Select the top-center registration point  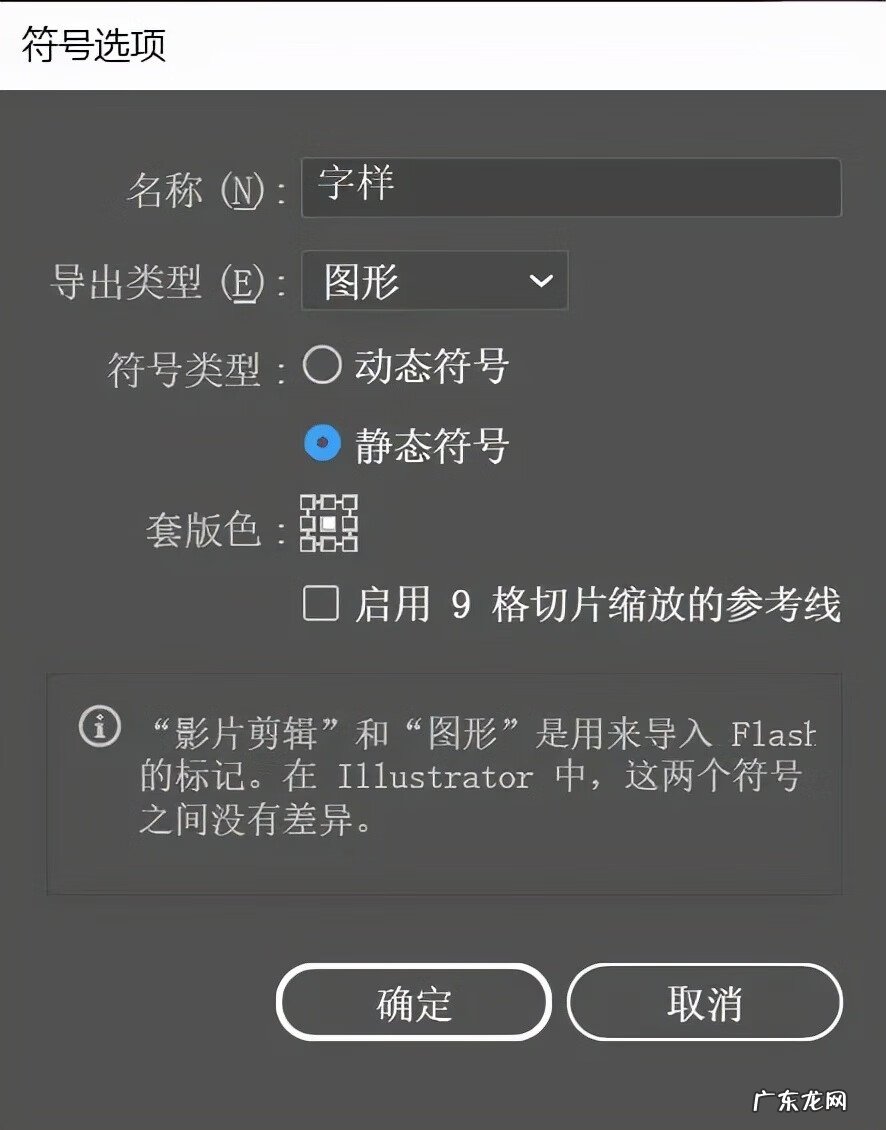[x=330, y=502]
